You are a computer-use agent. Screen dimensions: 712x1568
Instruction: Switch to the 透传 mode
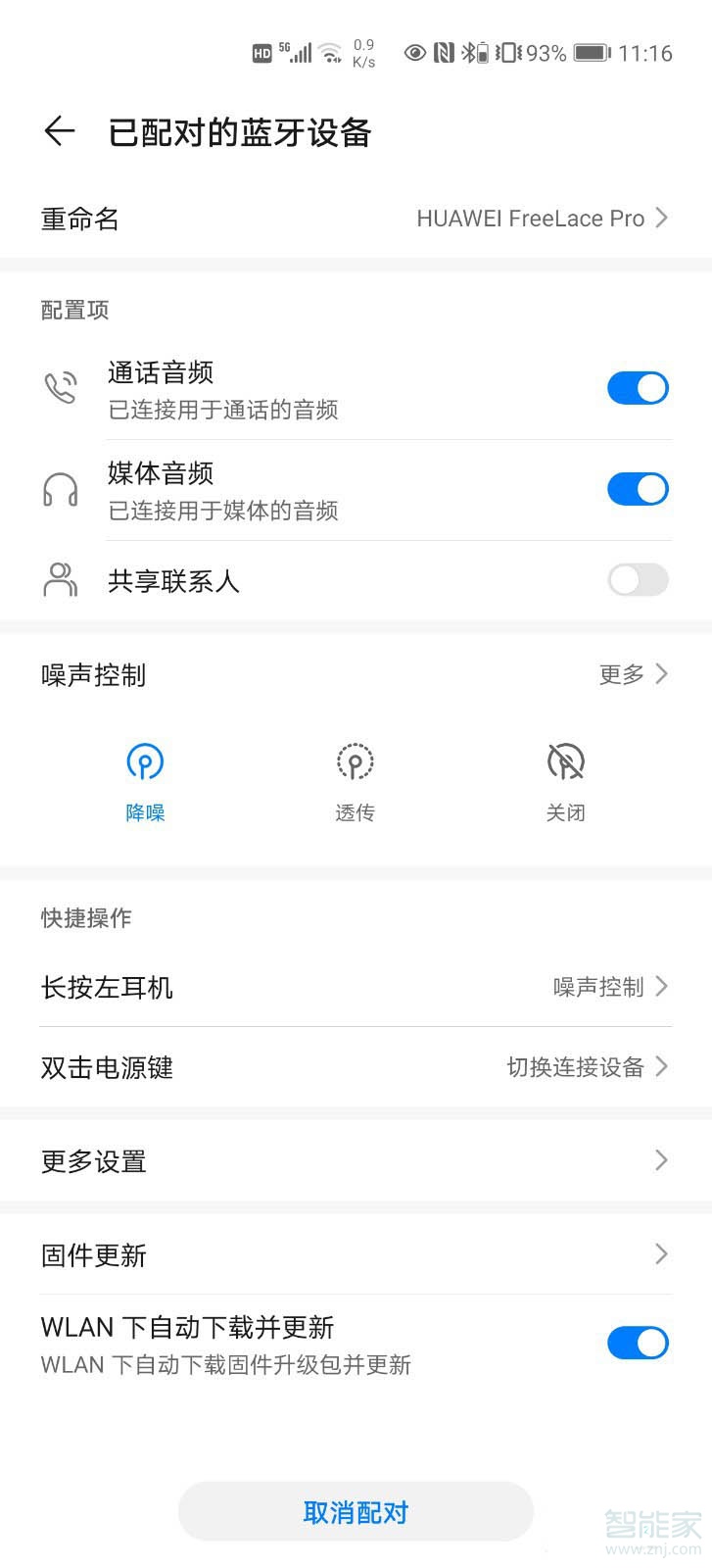pos(355,782)
